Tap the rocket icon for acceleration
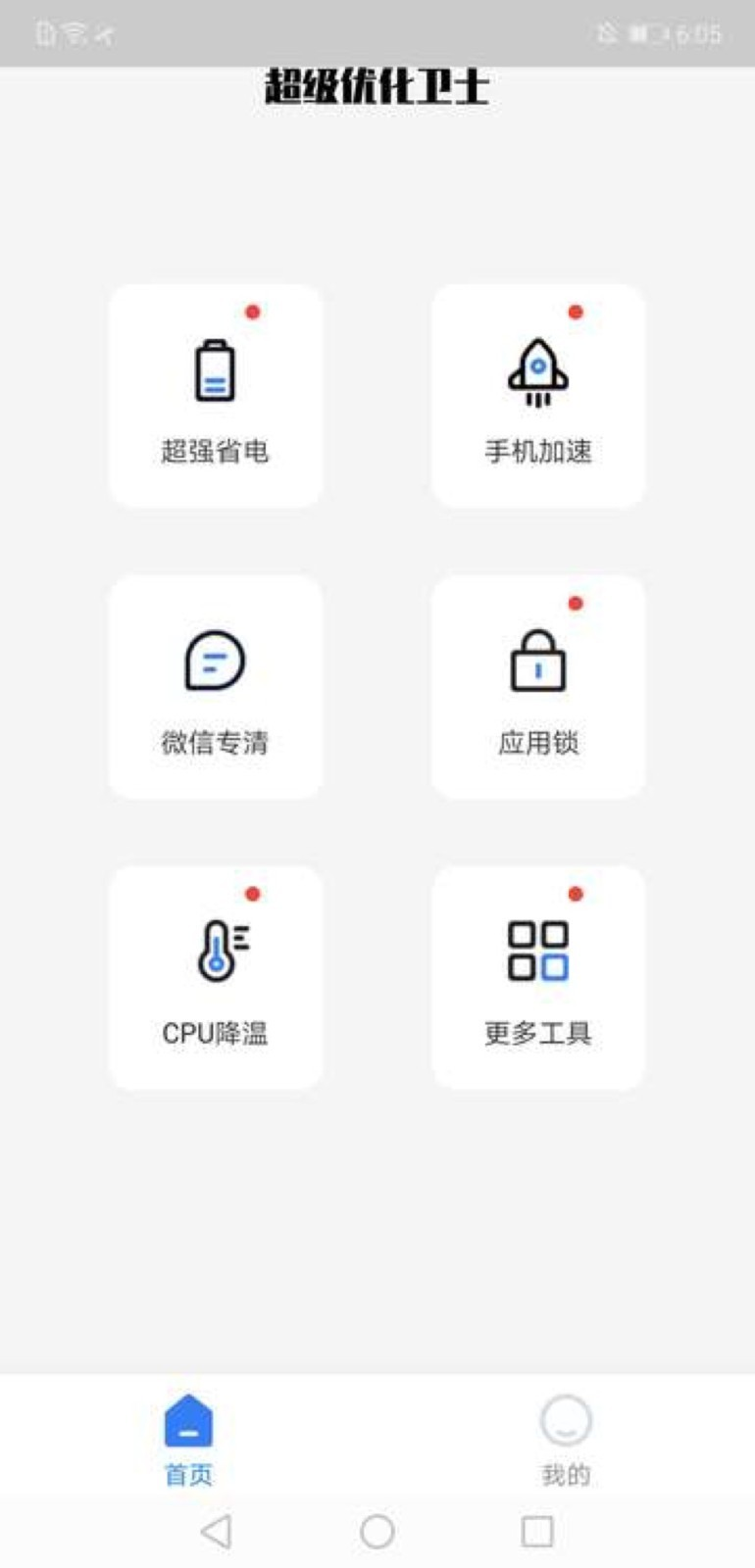This screenshot has height=1568, width=755. (x=537, y=370)
